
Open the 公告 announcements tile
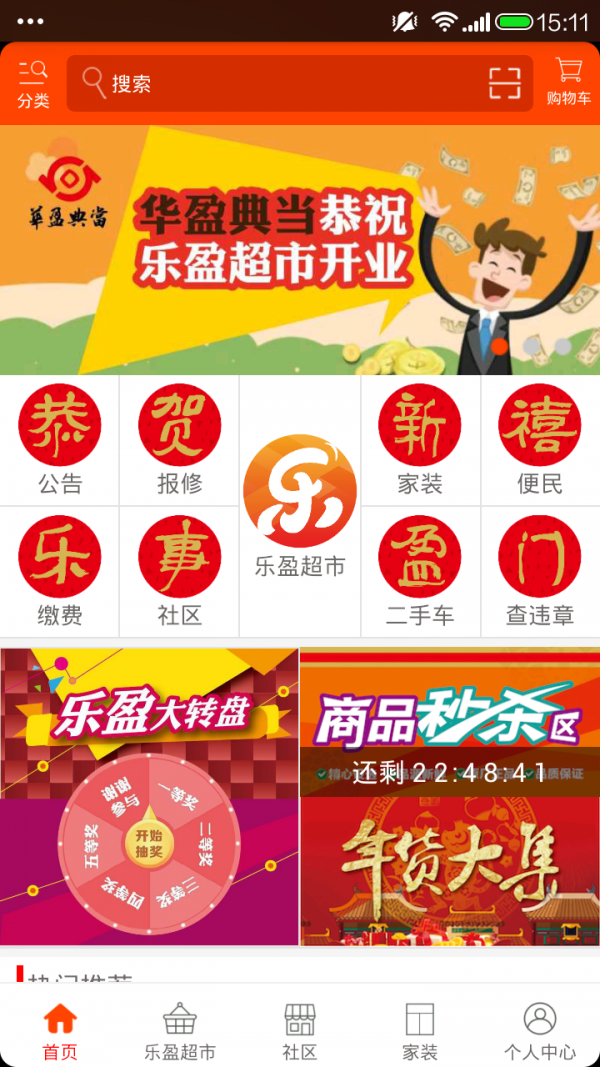click(60, 440)
